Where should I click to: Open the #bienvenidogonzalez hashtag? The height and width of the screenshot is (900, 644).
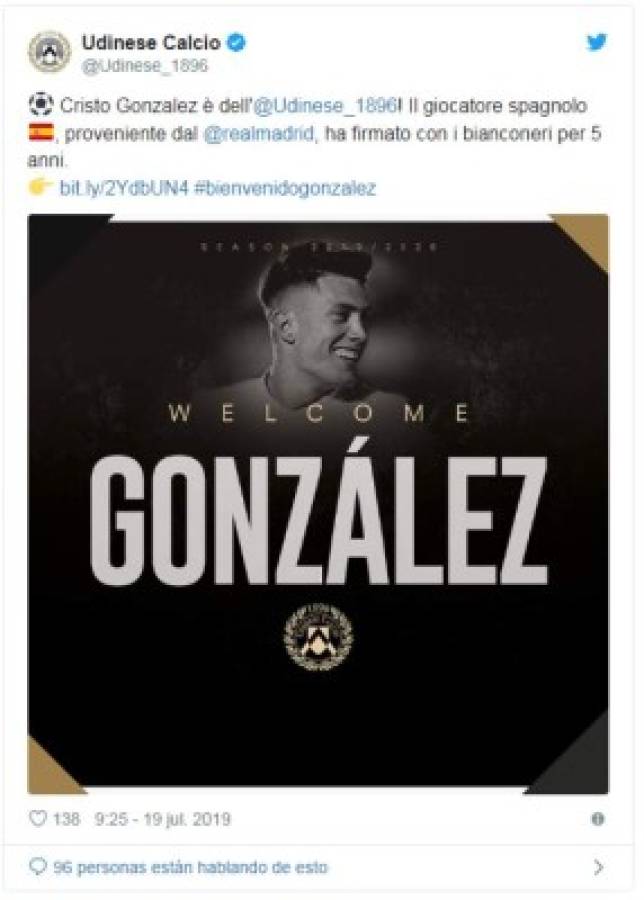tap(271, 188)
